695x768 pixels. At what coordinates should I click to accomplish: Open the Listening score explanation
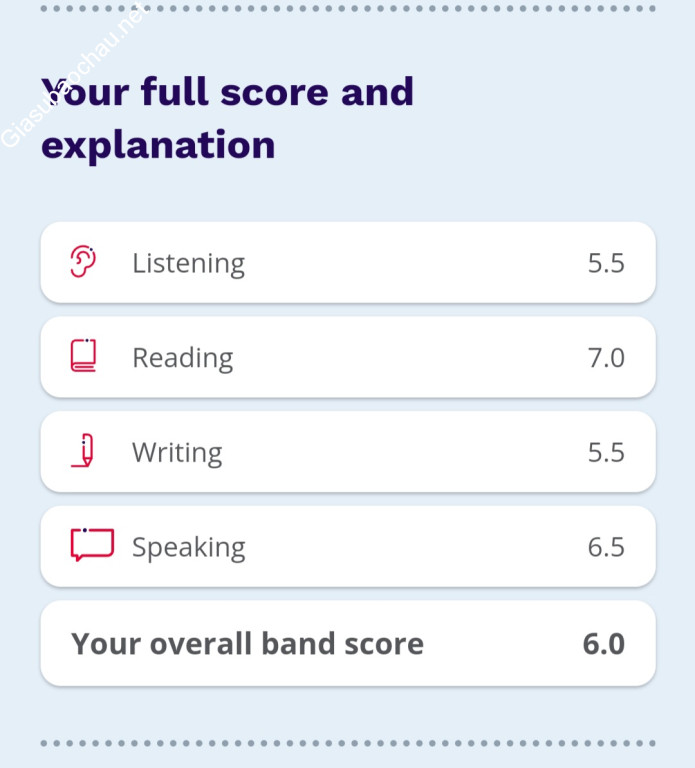click(x=347, y=263)
